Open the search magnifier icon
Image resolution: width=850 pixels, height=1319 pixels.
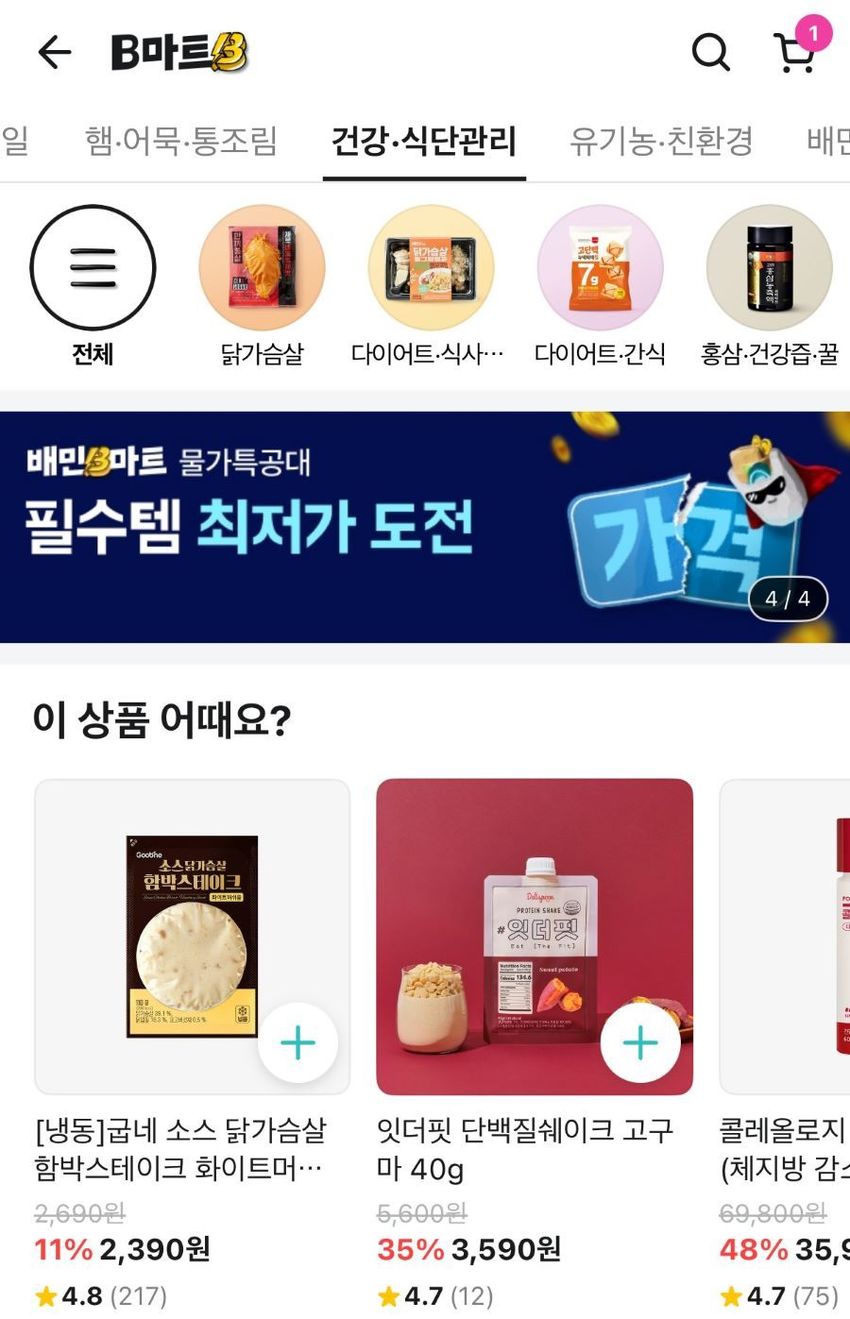(x=710, y=52)
